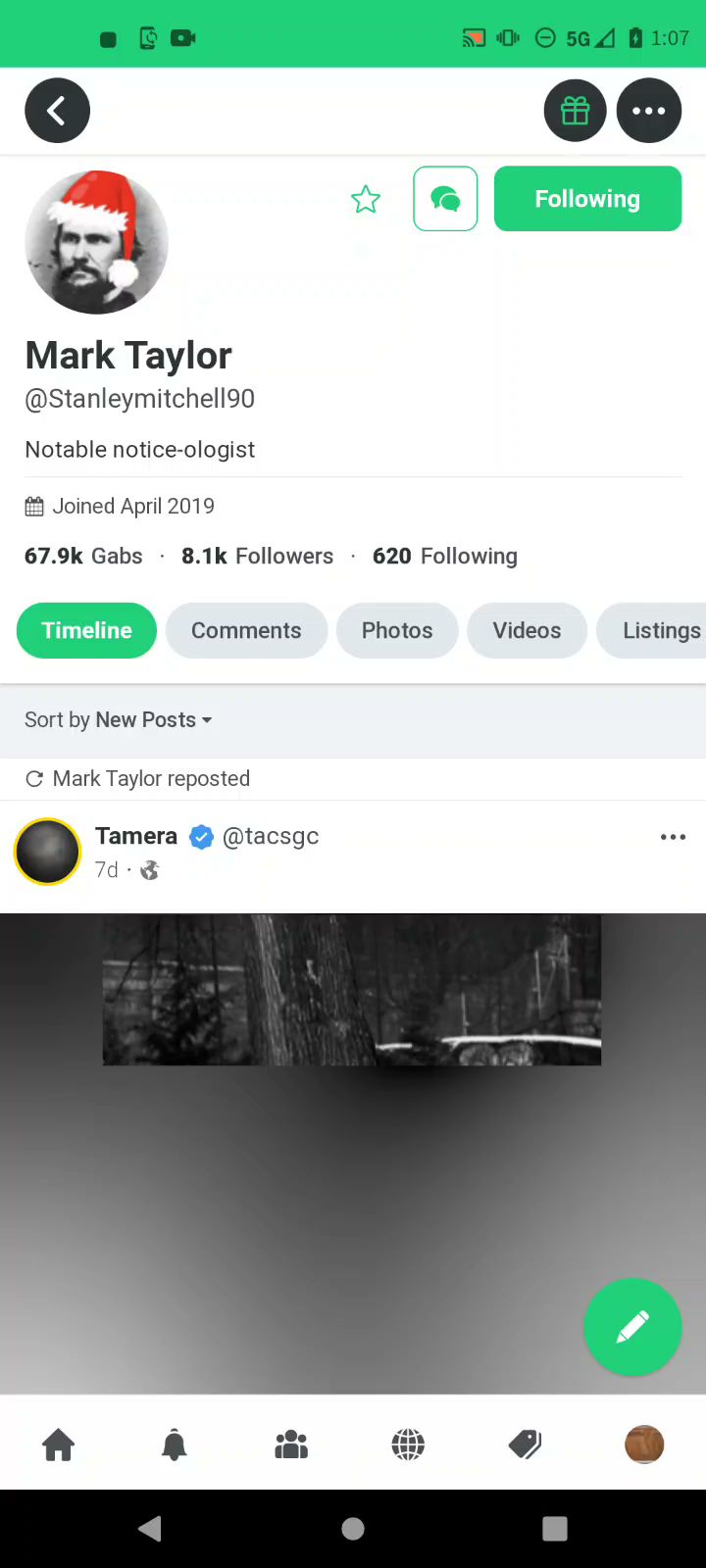The image size is (706, 1568).
Task: Go back using the top-left arrow
Action: (57, 111)
